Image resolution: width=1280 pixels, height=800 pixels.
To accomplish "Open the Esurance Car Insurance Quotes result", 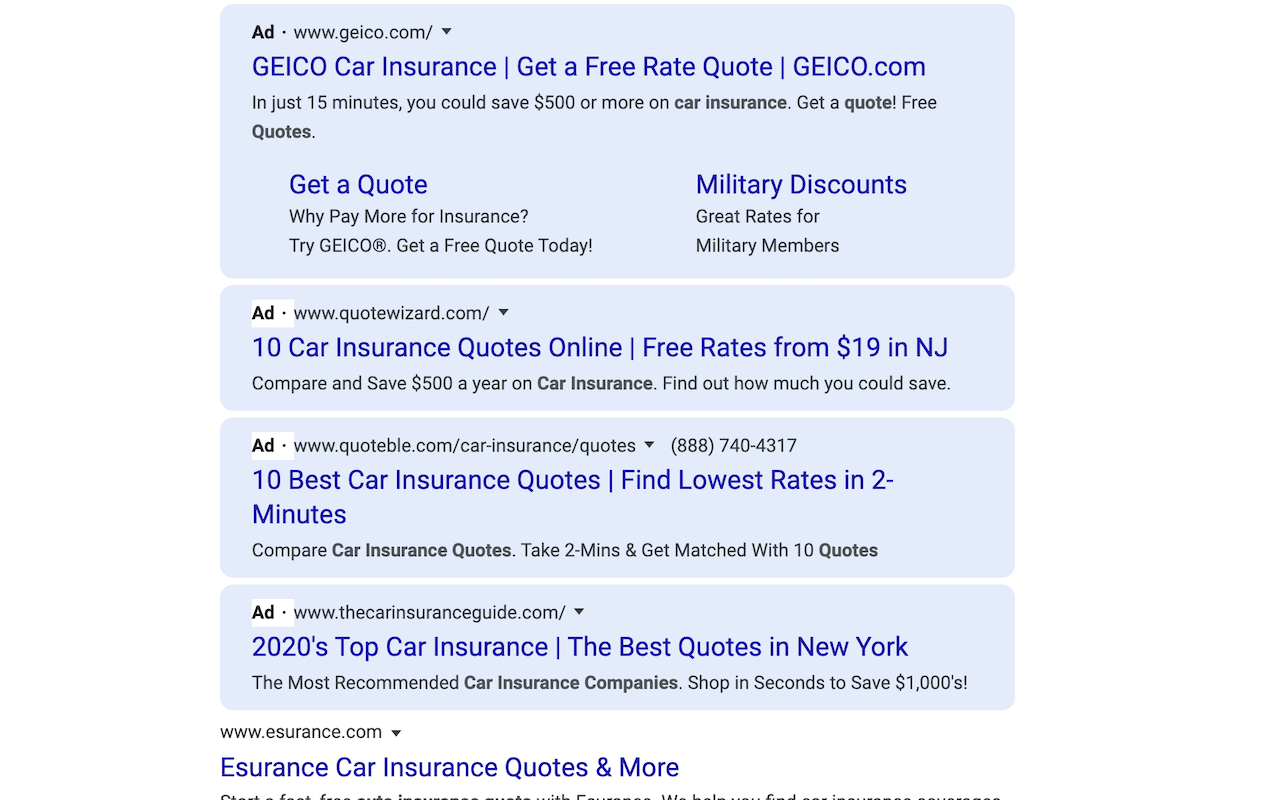I will tap(449, 768).
